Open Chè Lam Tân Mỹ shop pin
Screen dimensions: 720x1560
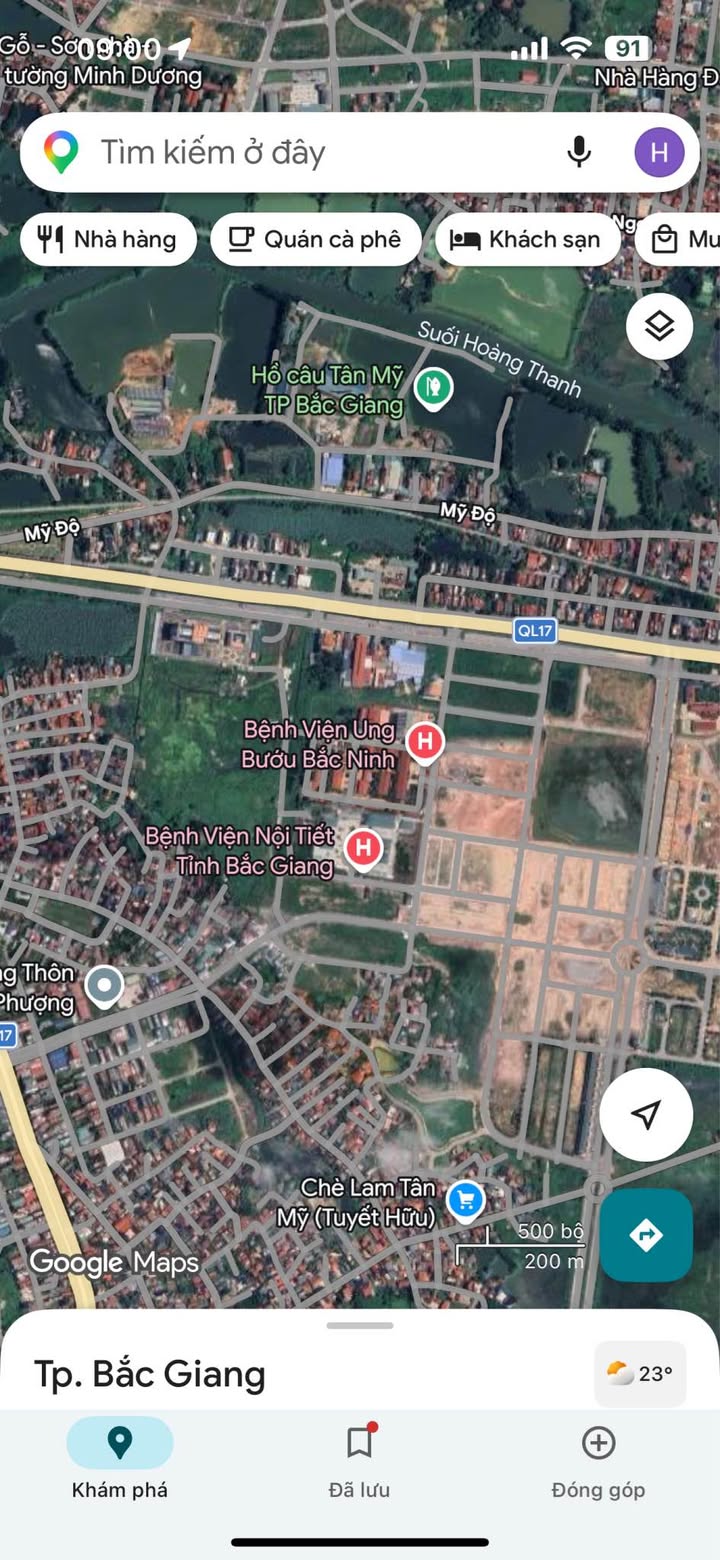[x=465, y=1199]
